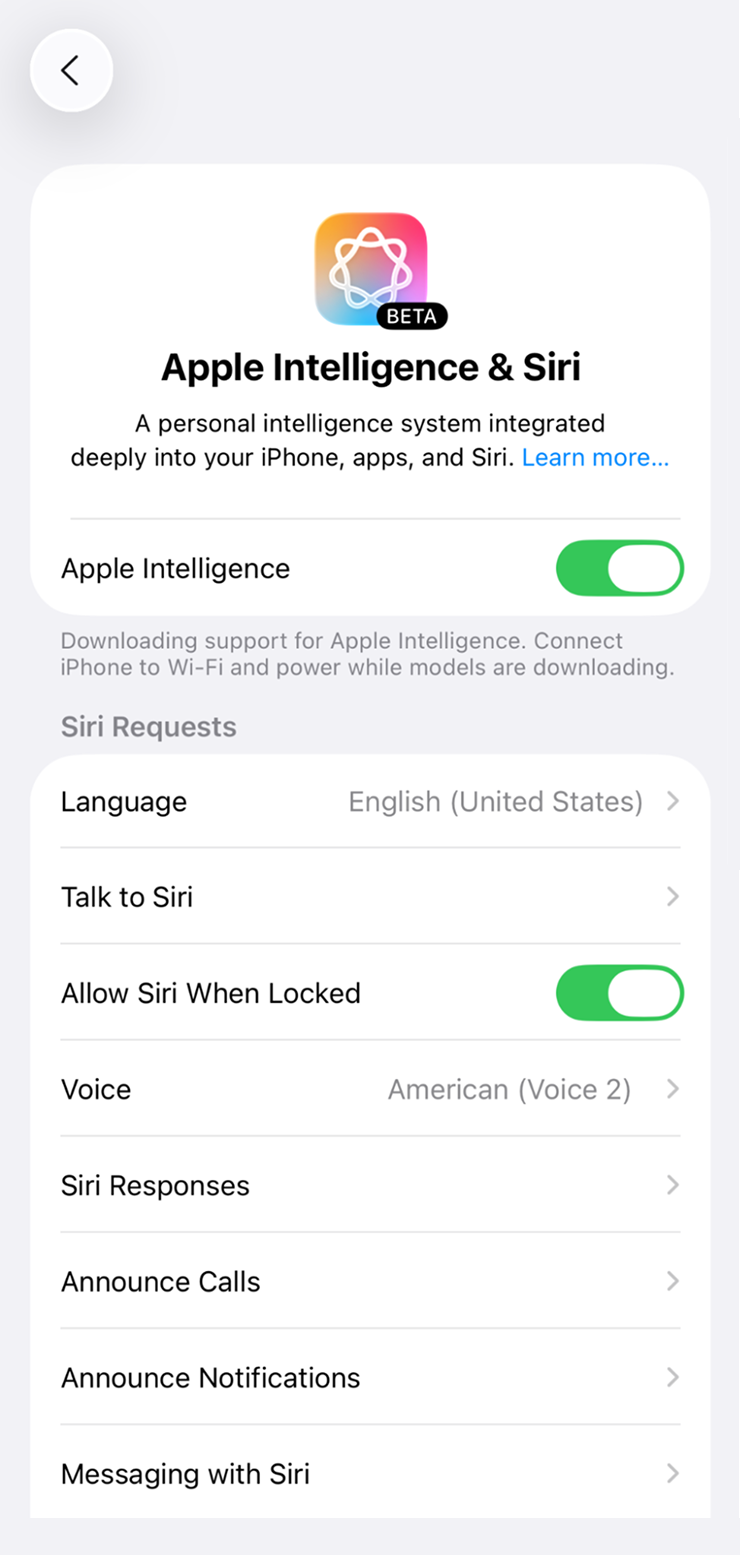Open the Learn more link
The height and width of the screenshot is (1555, 740).
(x=595, y=458)
